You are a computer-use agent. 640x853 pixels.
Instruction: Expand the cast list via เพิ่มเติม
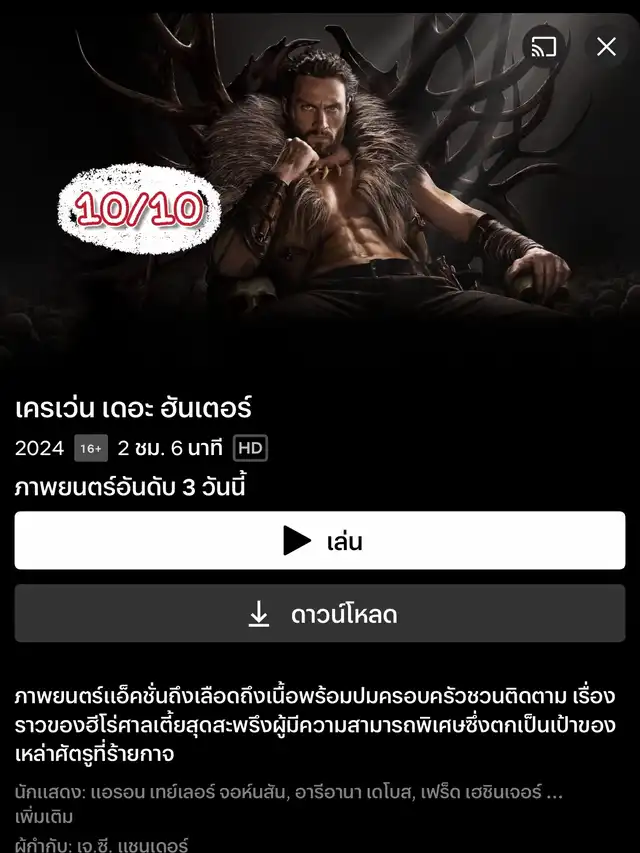44,817
